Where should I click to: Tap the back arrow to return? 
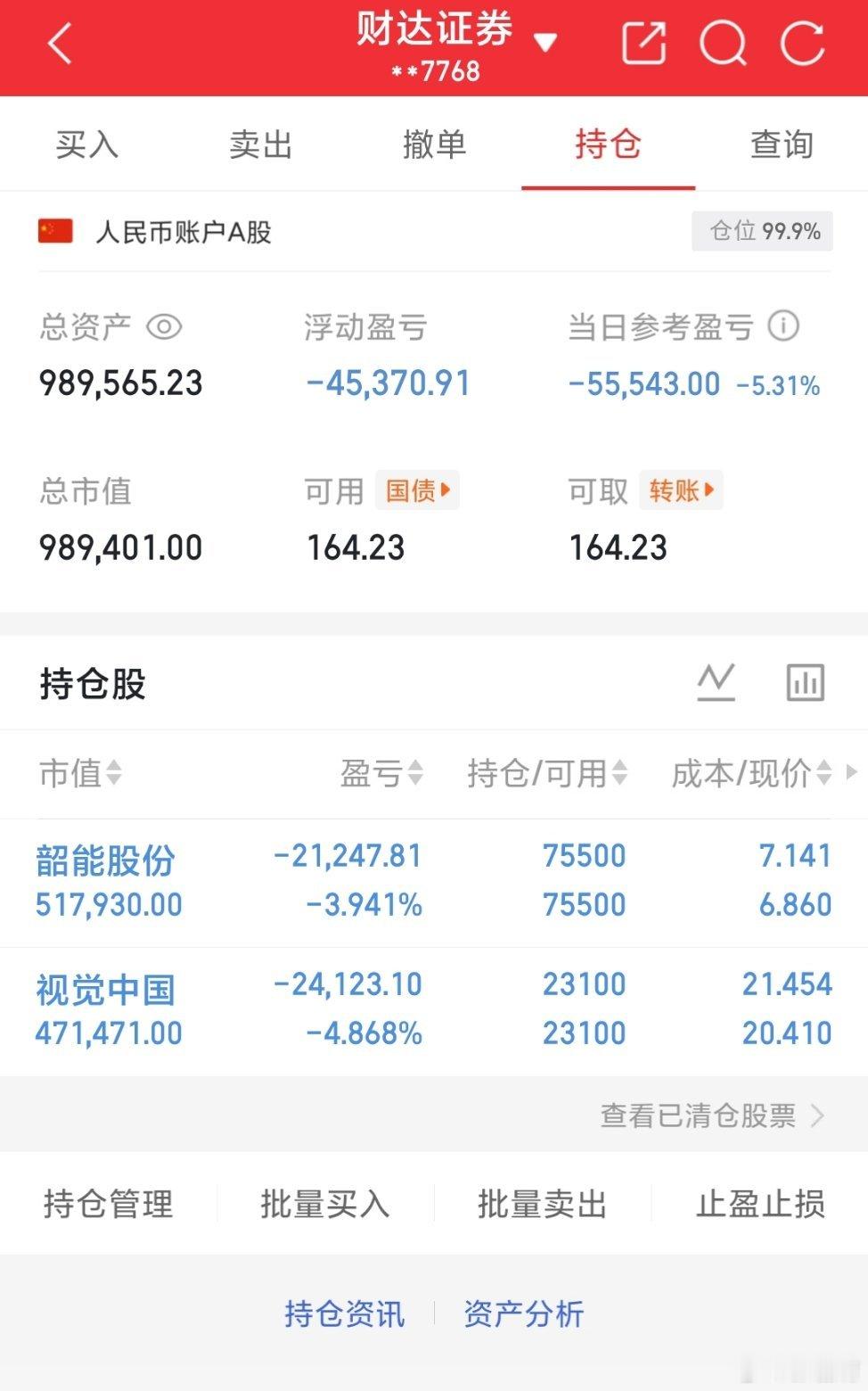59,44
